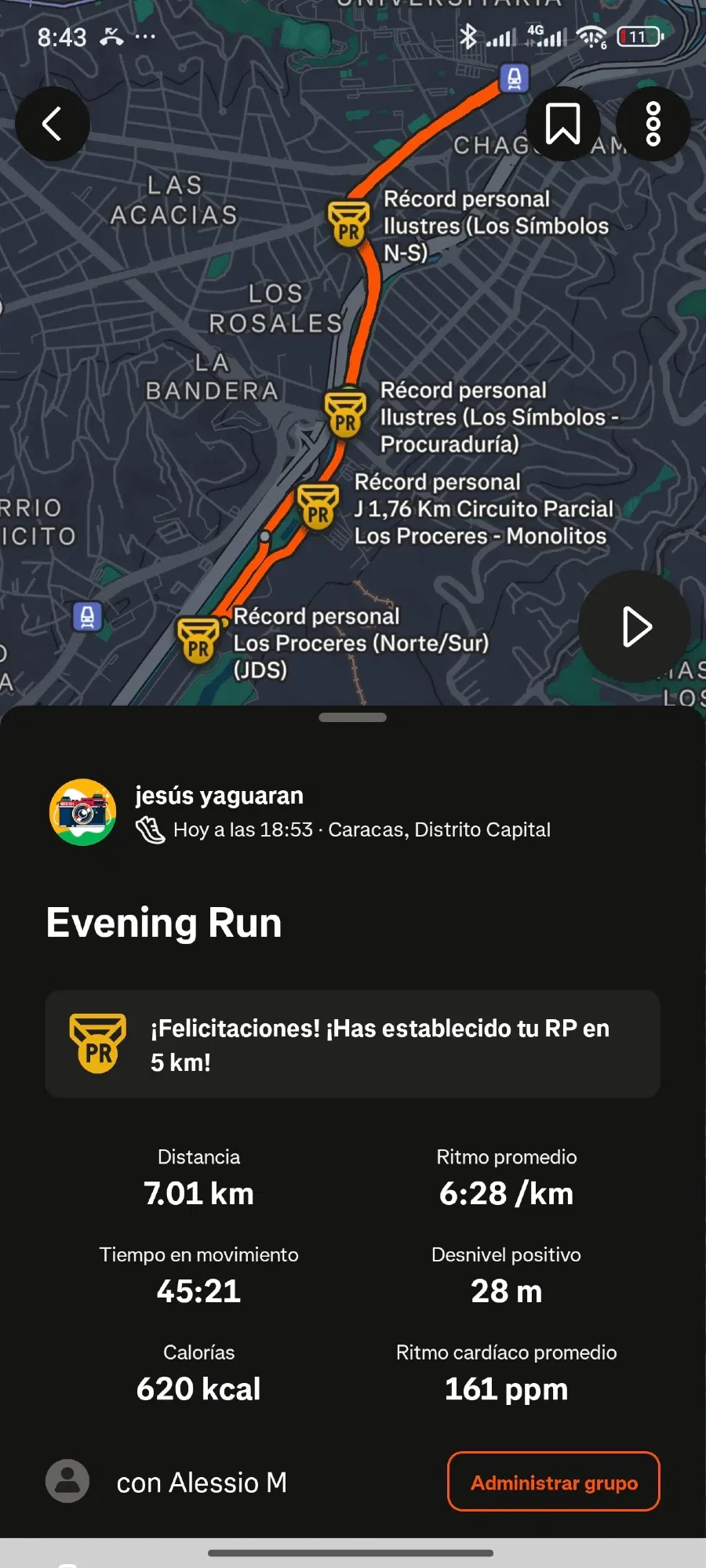This screenshot has height=1568, width=706.
Task: Select the Ilustres (Los Símbolos N-S) PR marker
Action: pos(348,223)
